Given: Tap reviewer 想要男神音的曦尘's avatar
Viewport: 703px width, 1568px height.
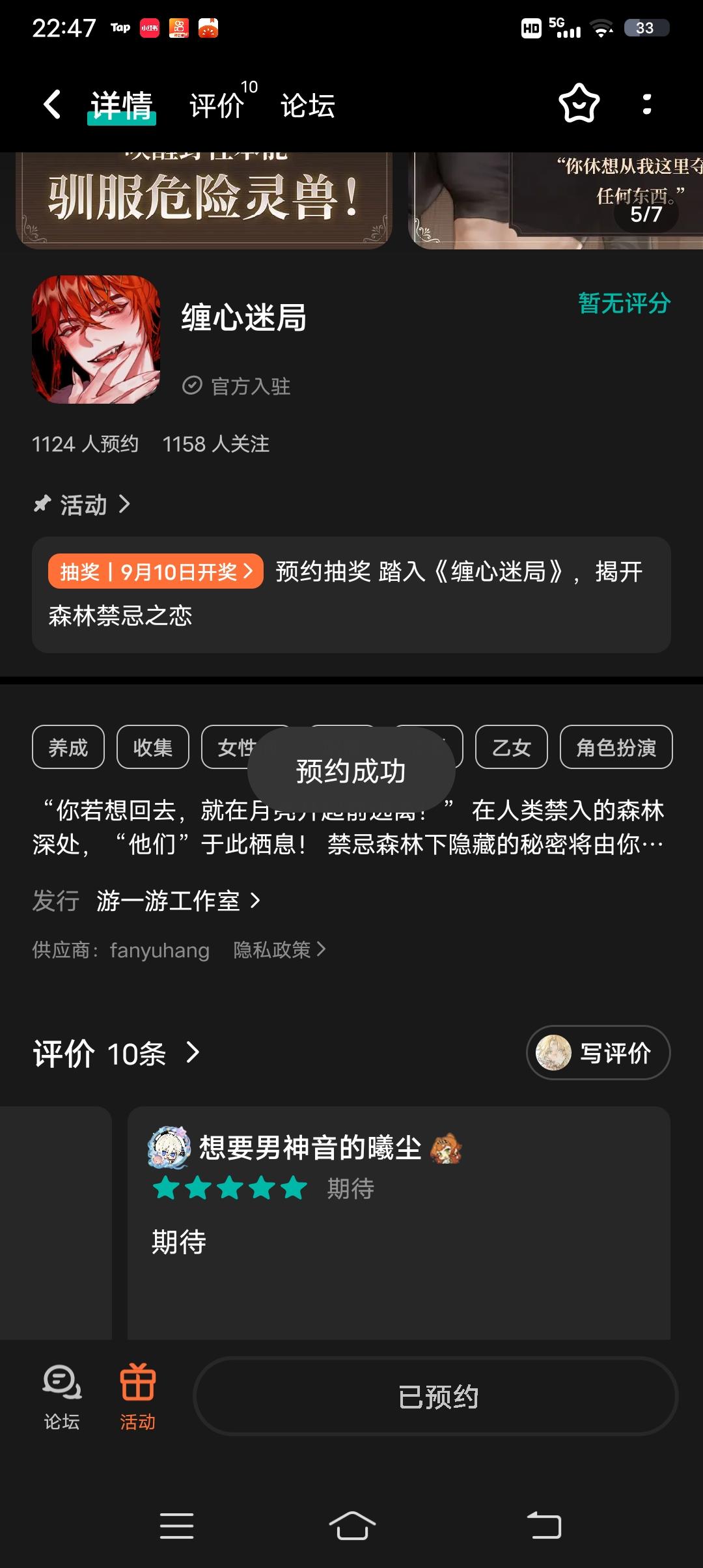Looking at the screenshot, I should click(168, 1146).
